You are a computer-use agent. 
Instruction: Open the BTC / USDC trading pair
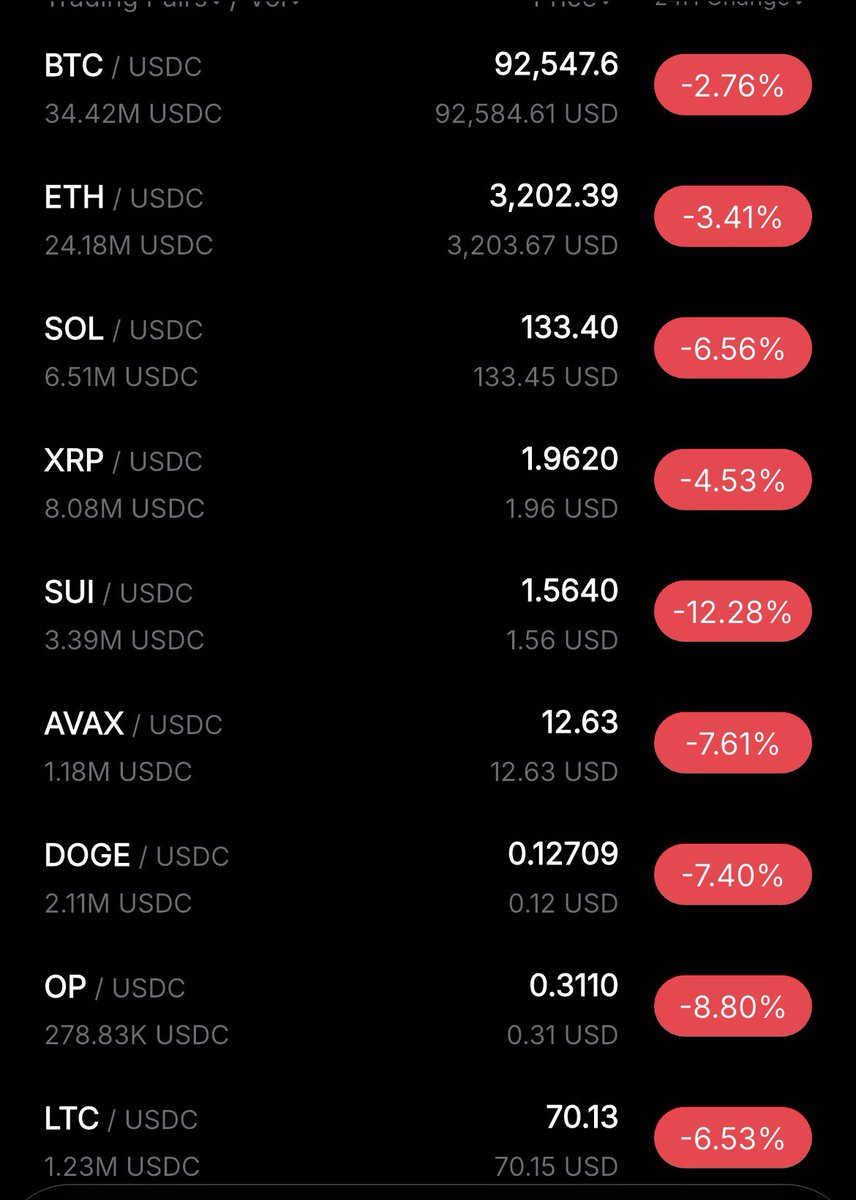[123, 68]
